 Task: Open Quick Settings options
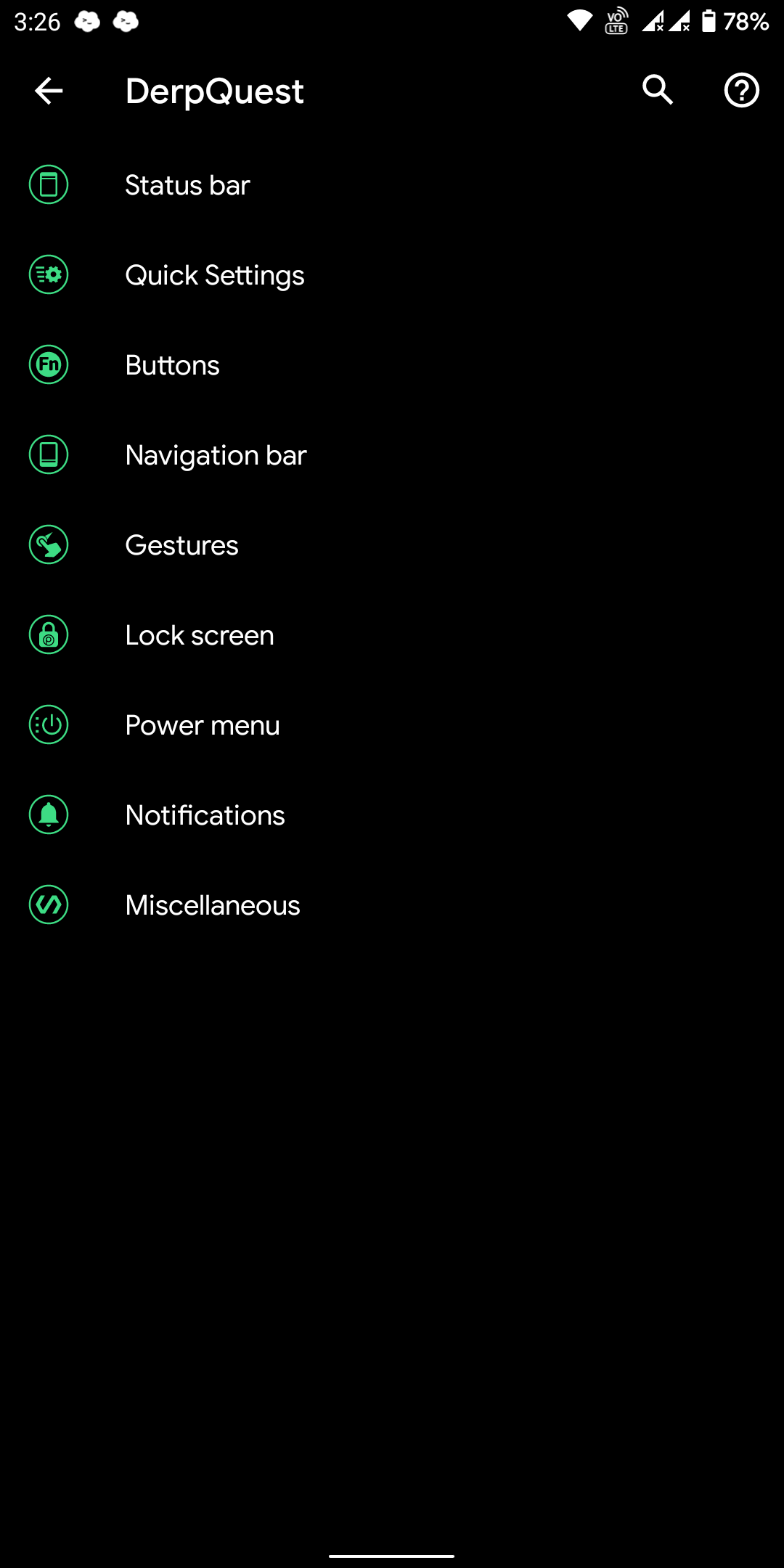(x=392, y=274)
